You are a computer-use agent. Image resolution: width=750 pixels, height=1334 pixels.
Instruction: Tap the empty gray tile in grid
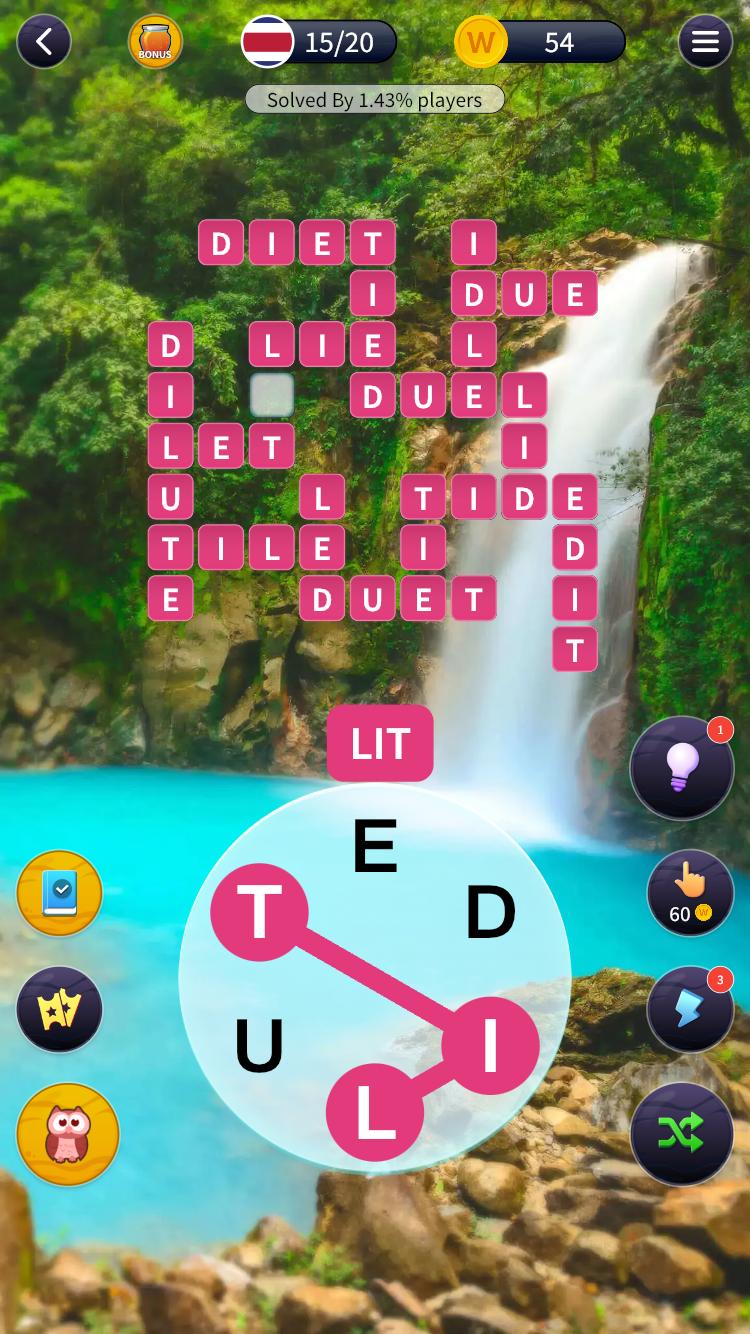pos(271,395)
